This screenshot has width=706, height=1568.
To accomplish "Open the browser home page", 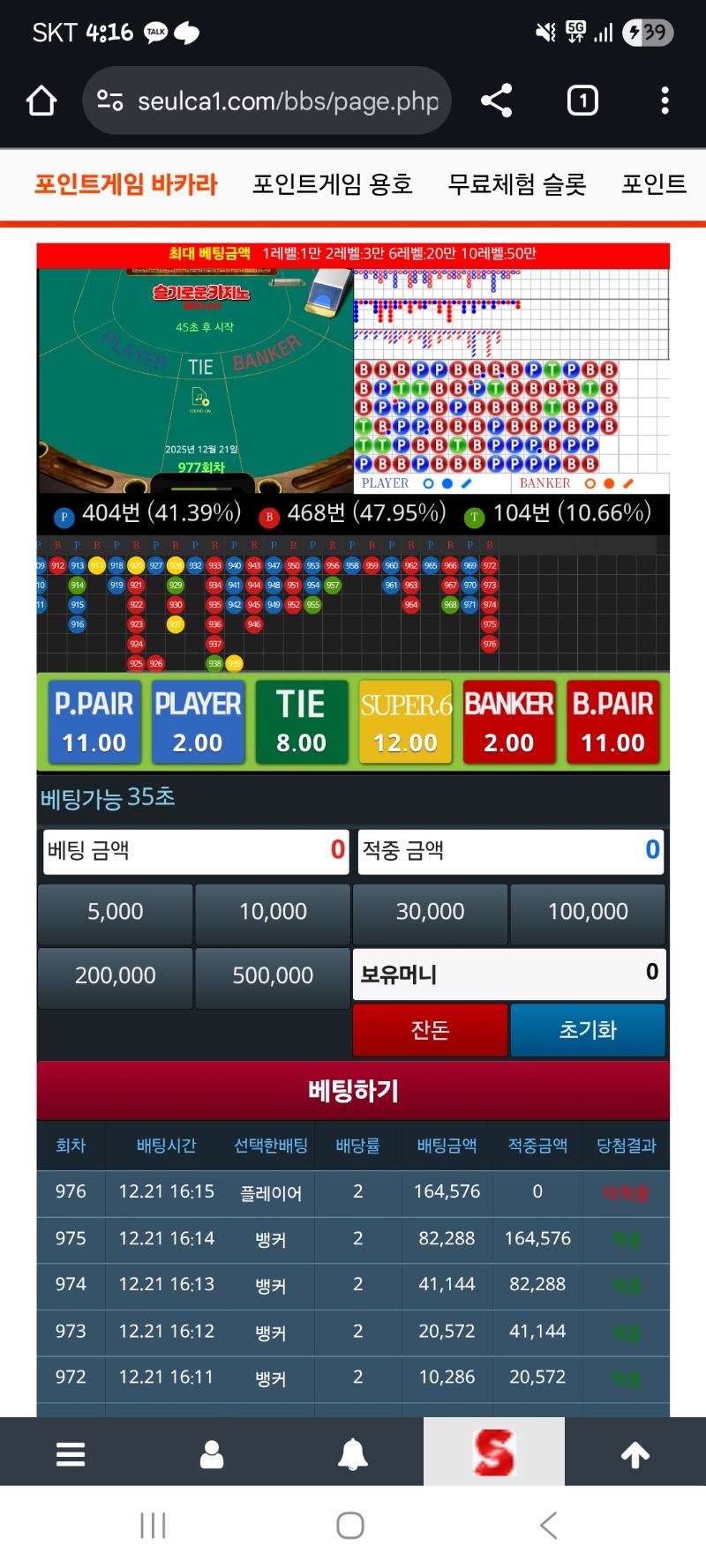I will tap(41, 101).
